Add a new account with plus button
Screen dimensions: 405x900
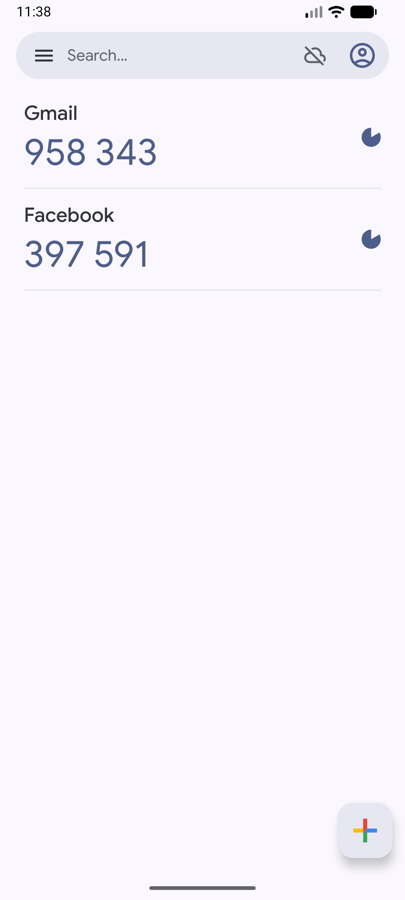click(x=365, y=830)
